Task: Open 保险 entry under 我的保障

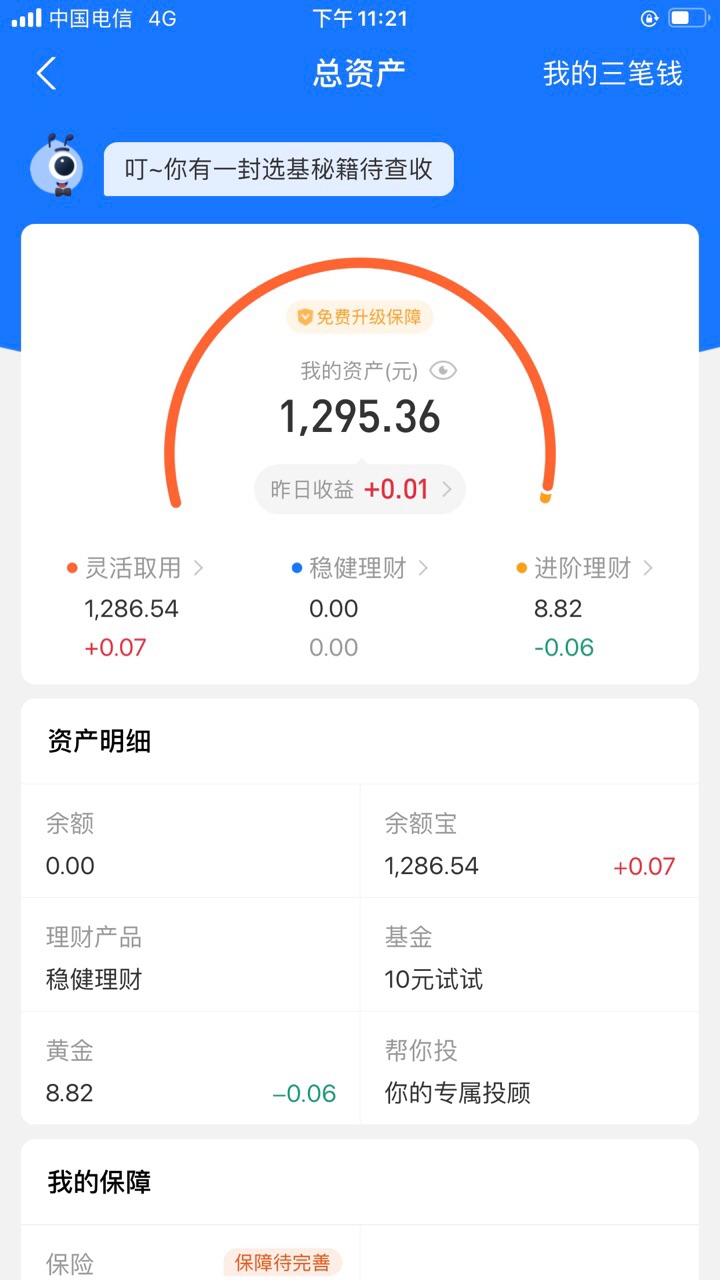Action: (x=191, y=1254)
